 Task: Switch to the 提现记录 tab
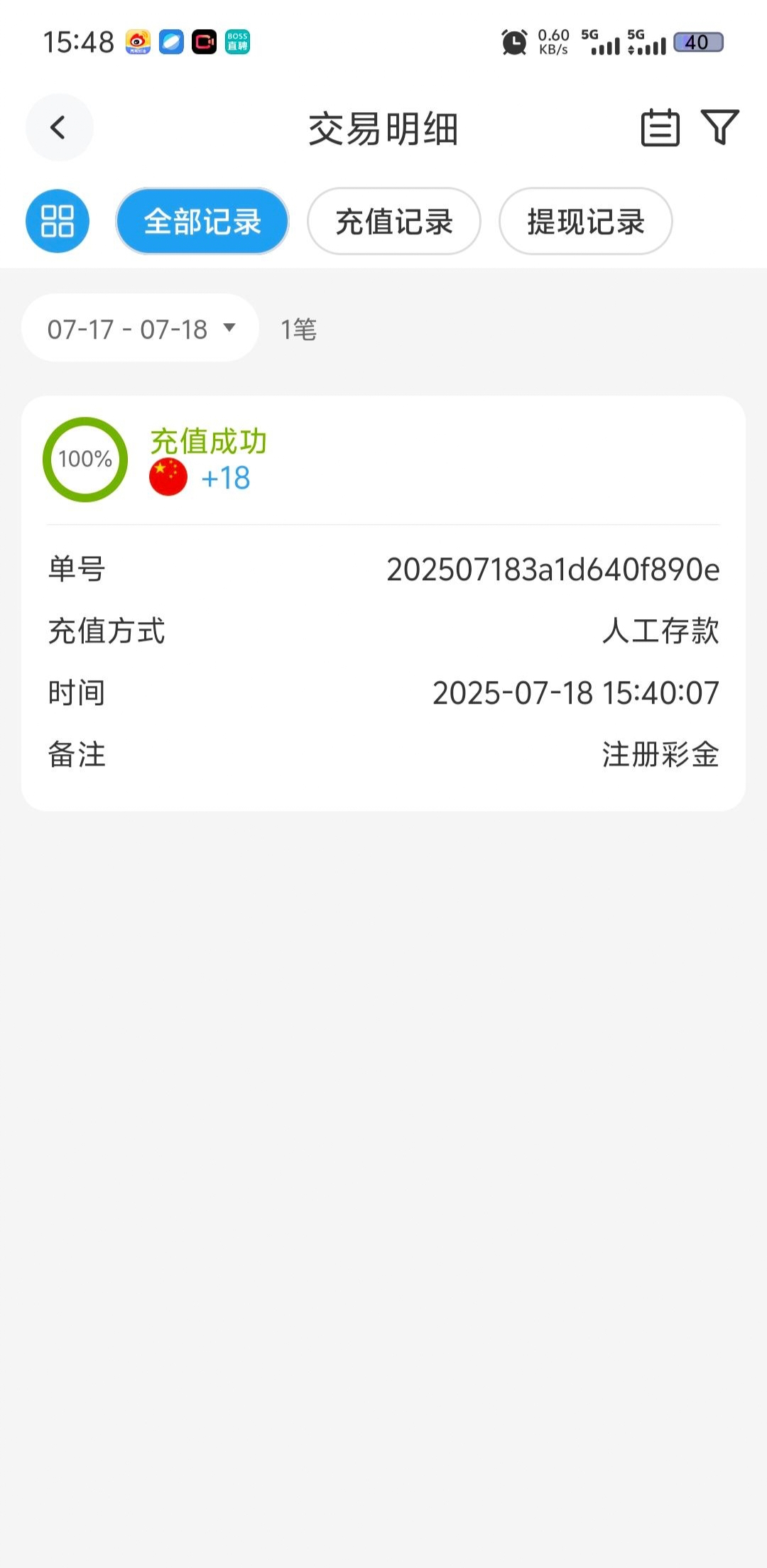(x=586, y=221)
